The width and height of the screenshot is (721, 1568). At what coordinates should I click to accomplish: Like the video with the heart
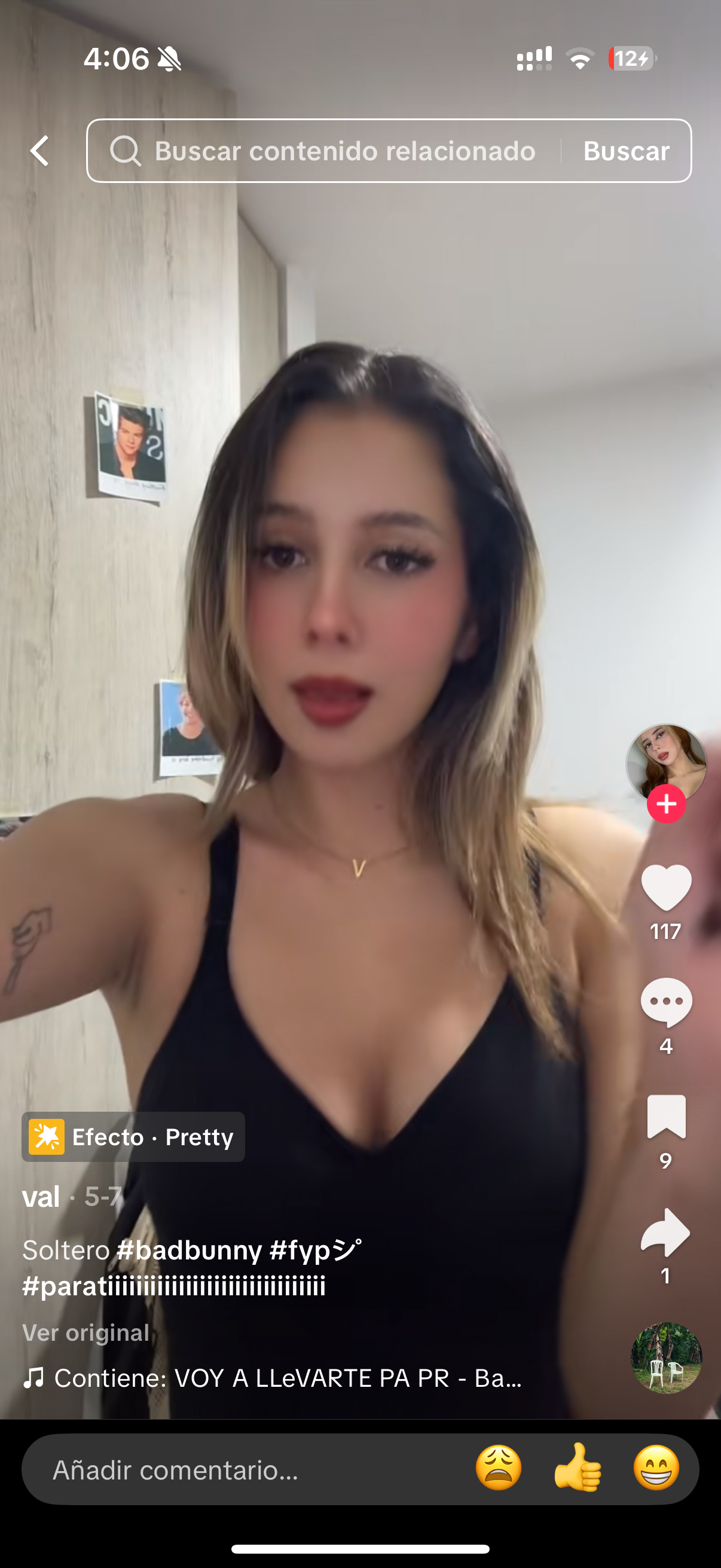[x=666, y=887]
